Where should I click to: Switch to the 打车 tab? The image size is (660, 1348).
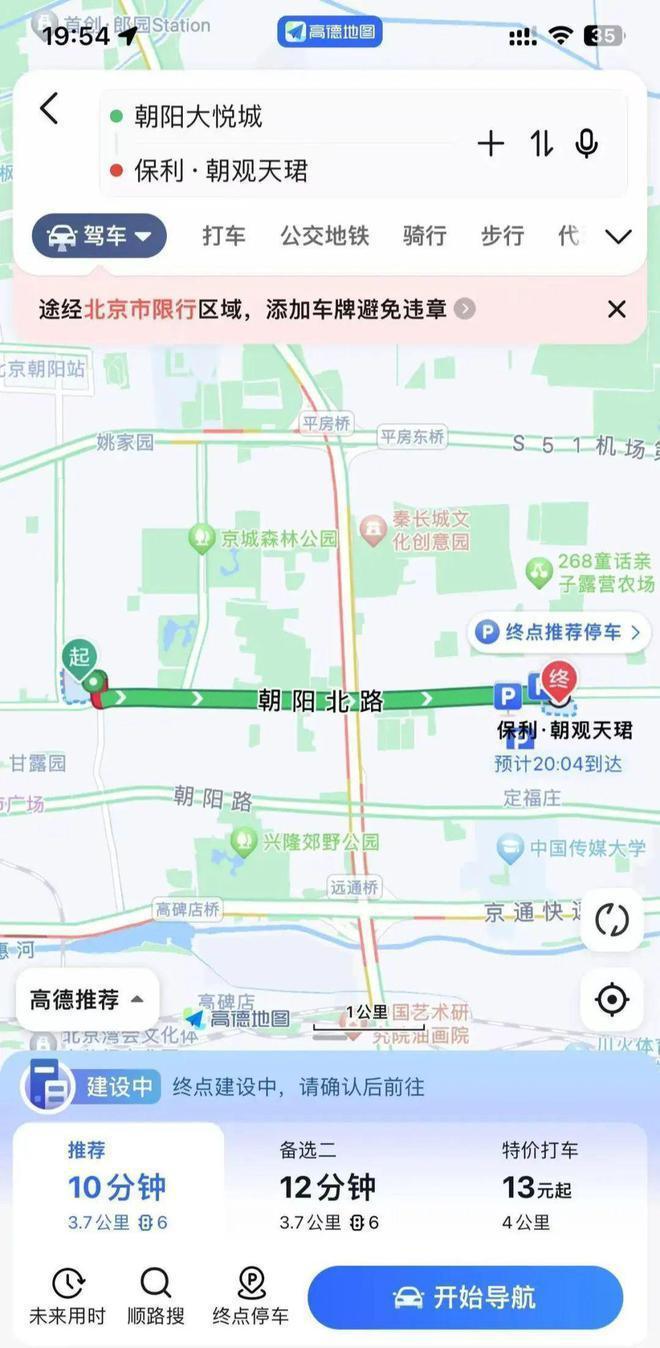(x=223, y=236)
